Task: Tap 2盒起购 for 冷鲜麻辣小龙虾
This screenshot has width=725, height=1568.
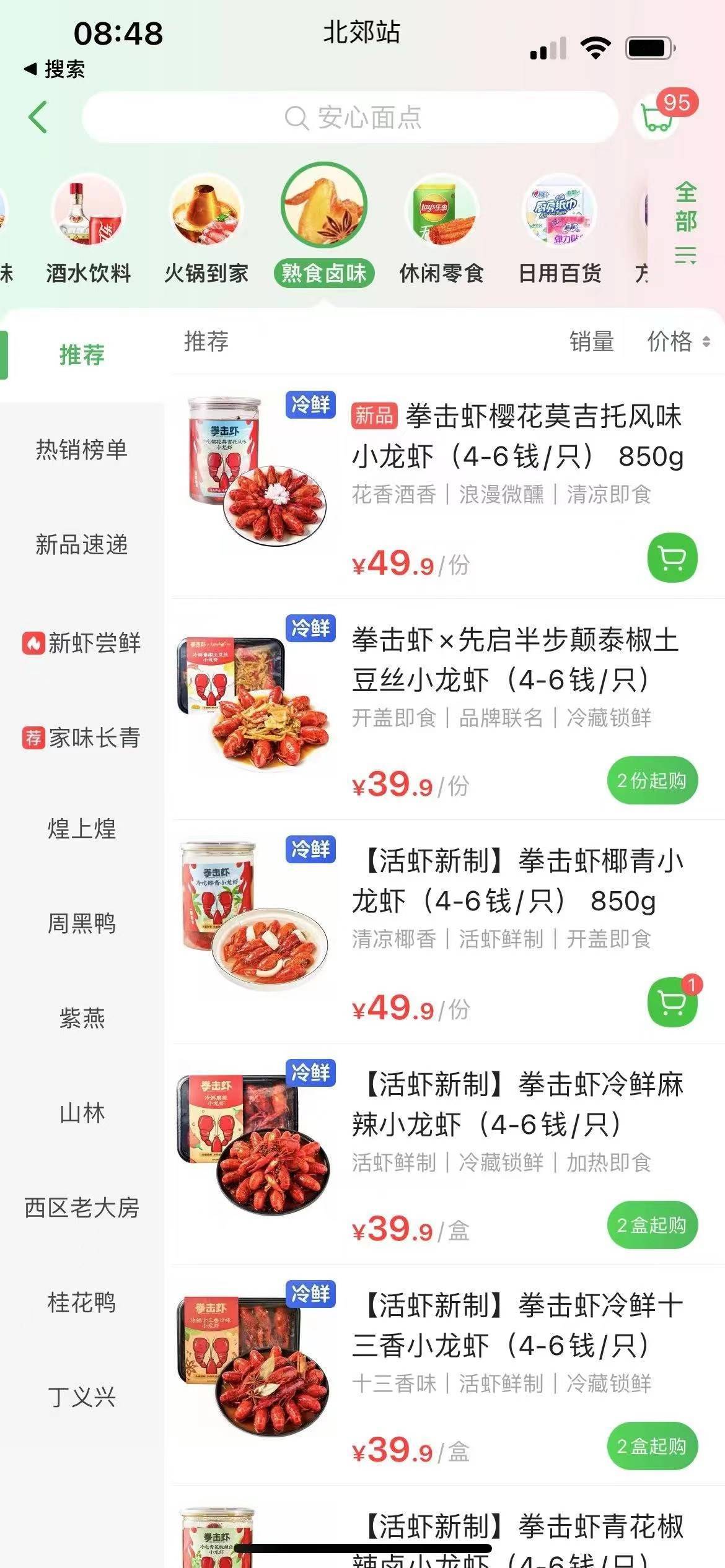Action: pos(652,1225)
